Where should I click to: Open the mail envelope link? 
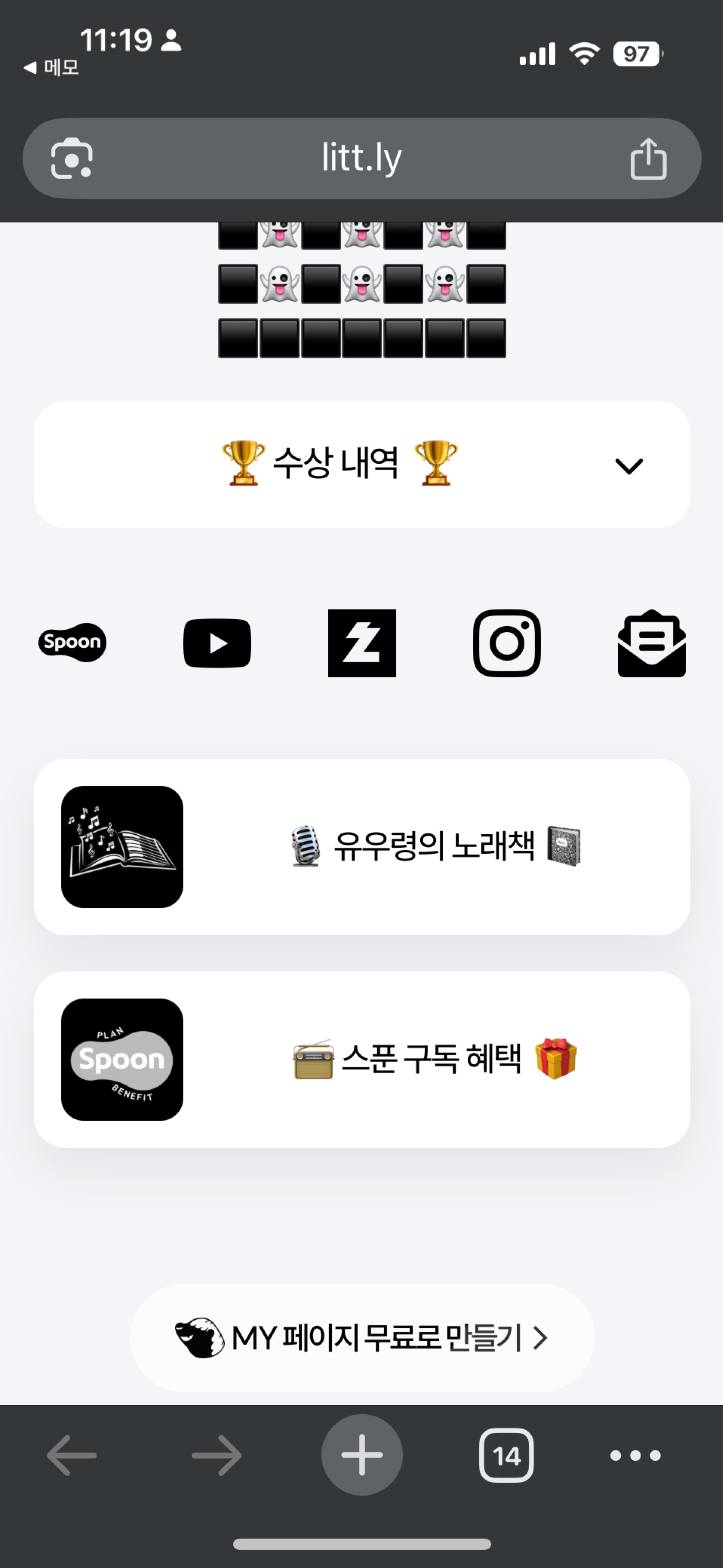click(x=651, y=643)
